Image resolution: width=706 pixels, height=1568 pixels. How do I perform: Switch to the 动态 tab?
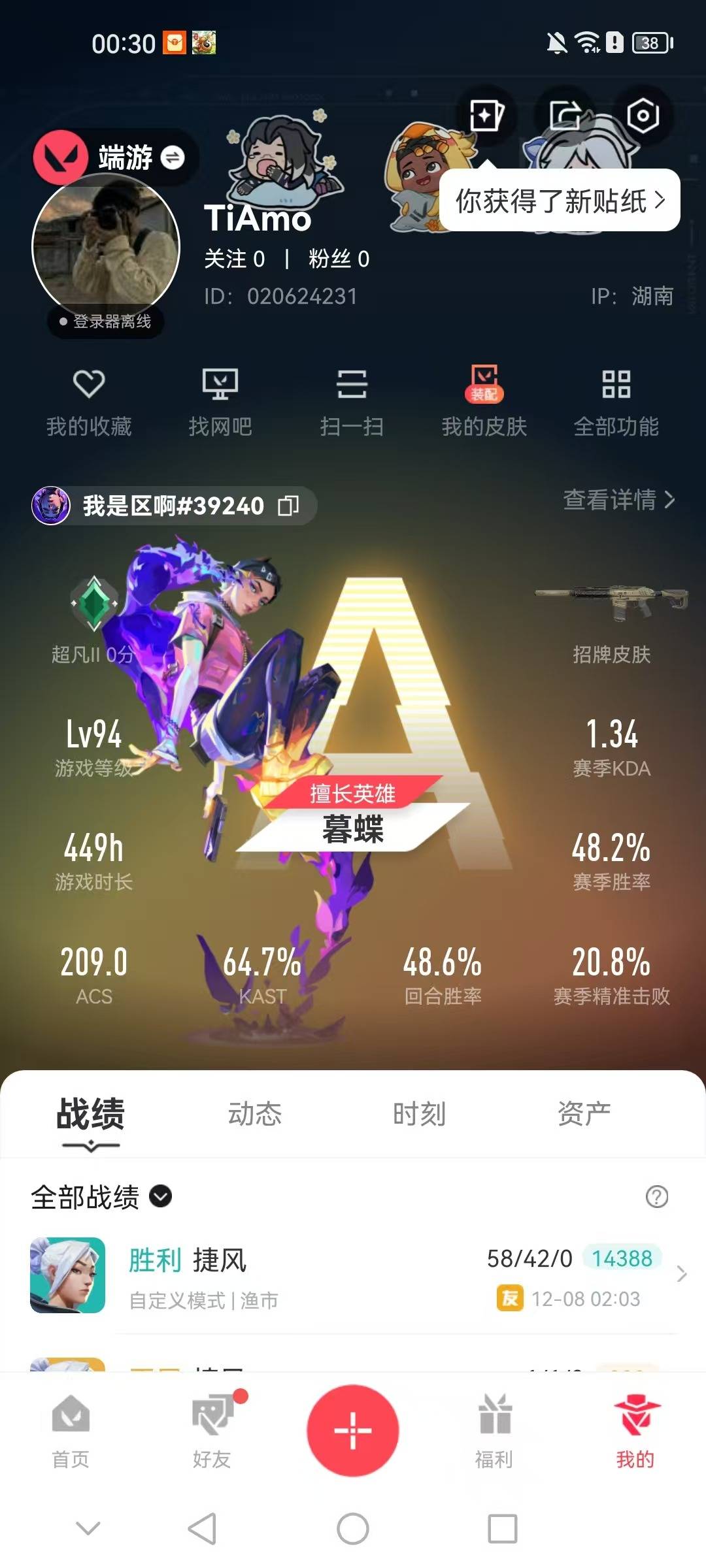click(254, 1114)
